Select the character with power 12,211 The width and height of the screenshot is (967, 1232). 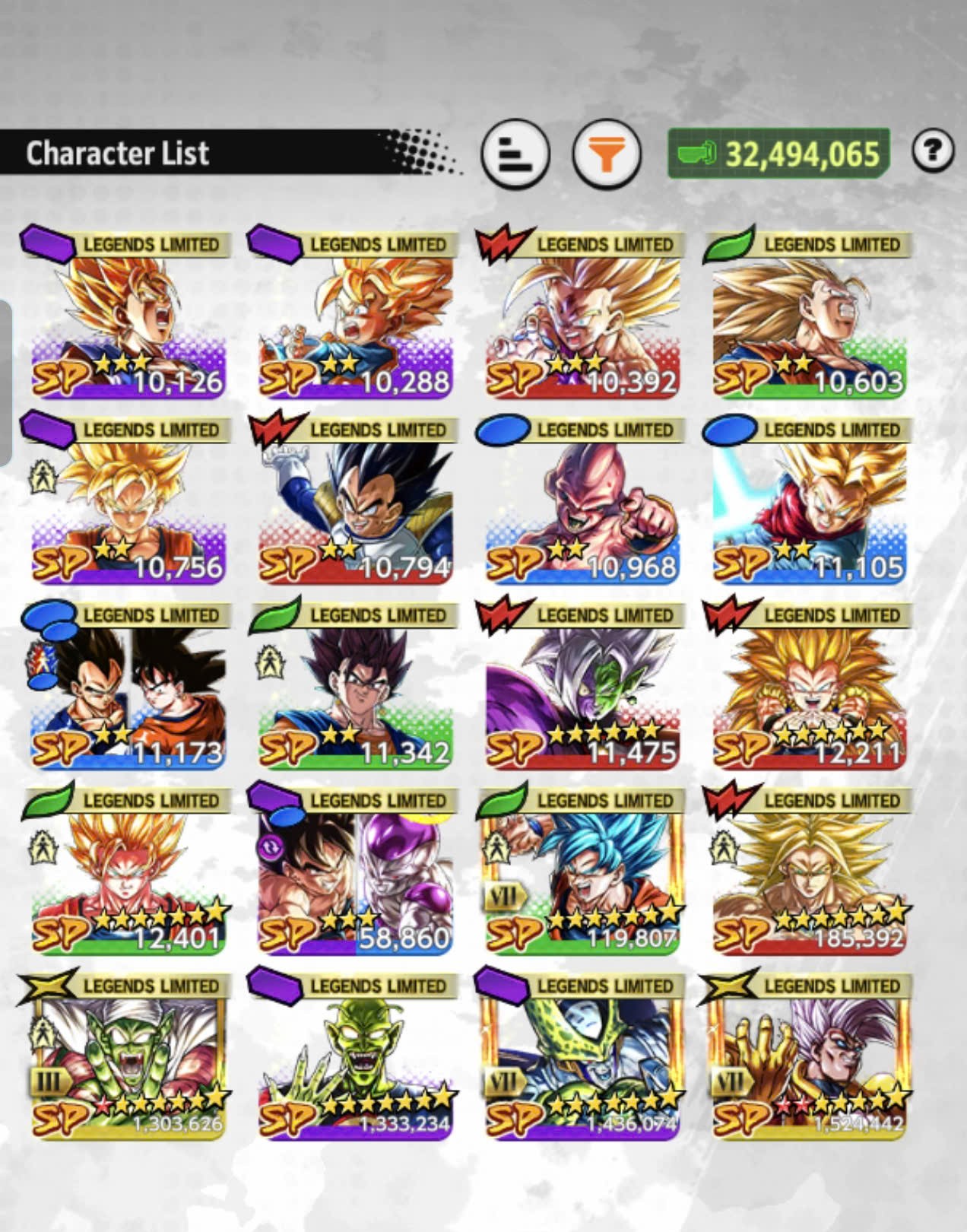809,684
